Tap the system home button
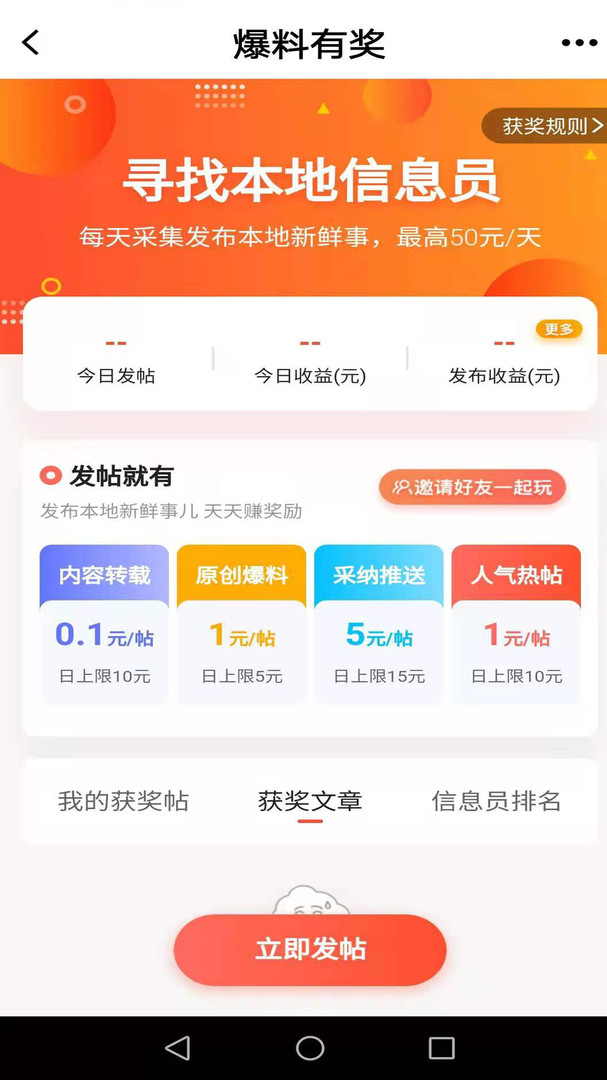 310,1047
